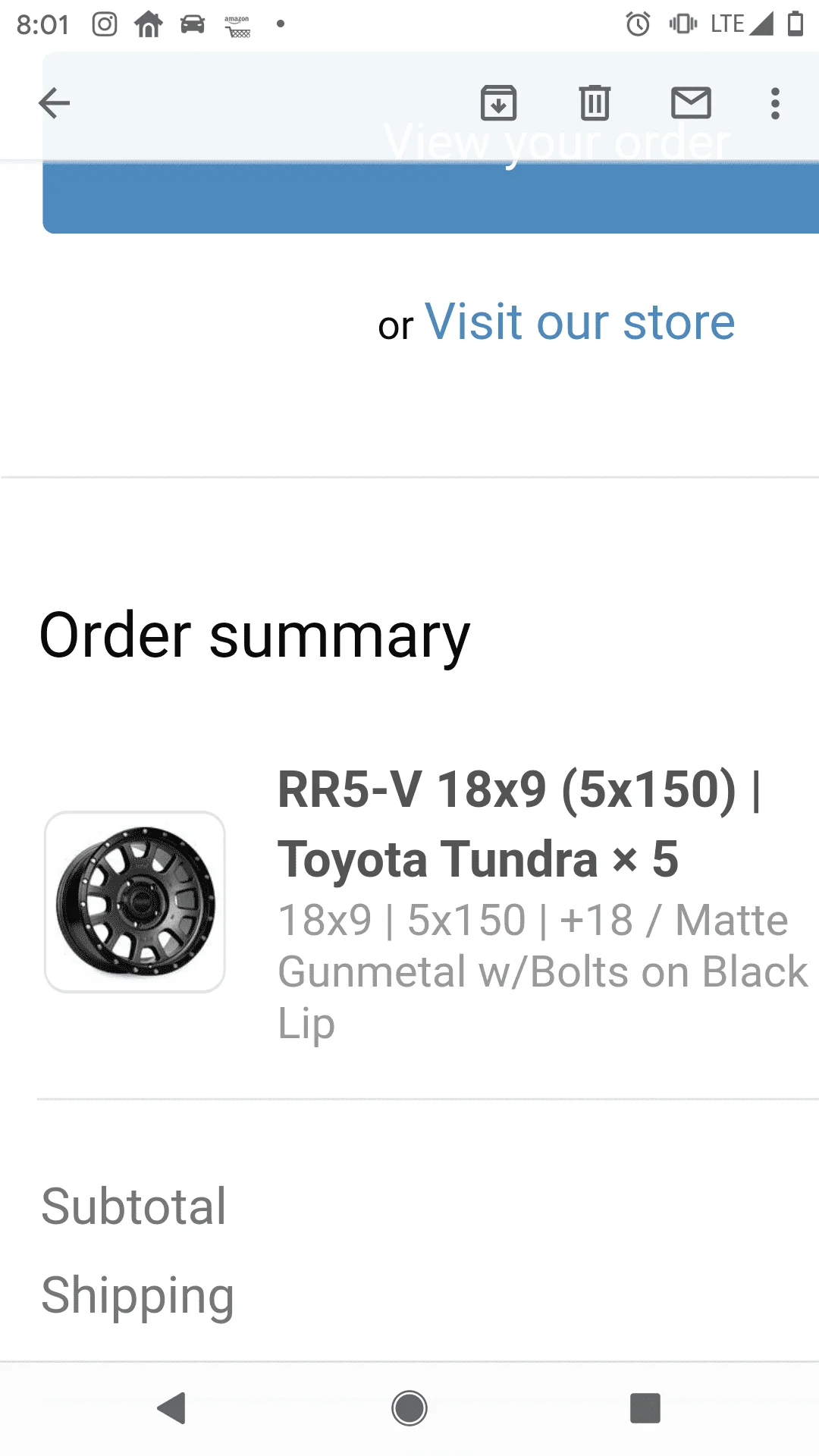Follow the Visit our store link
819x1456 pixels.
click(x=579, y=322)
